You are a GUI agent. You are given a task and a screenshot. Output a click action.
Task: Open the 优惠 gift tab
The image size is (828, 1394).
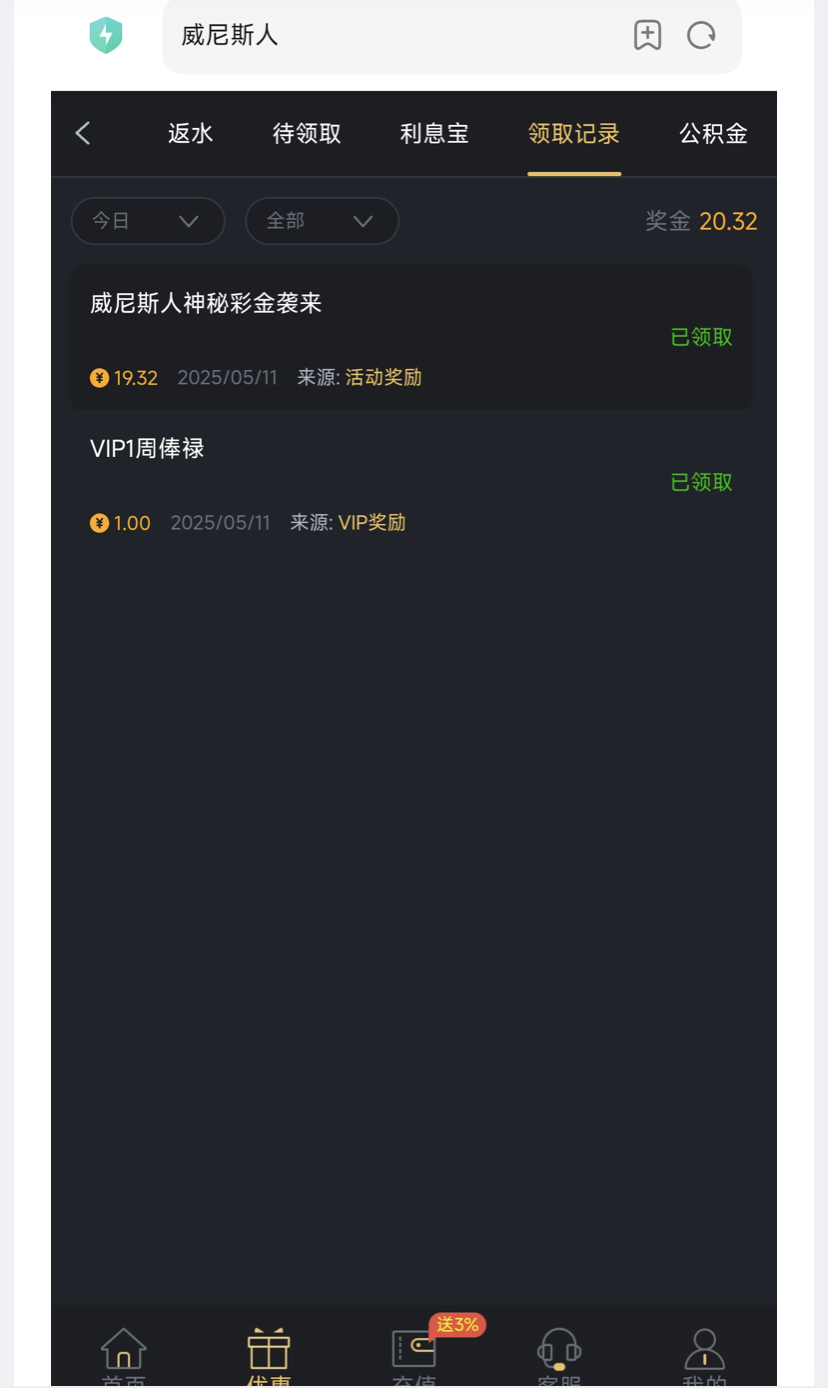coord(268,1355)
